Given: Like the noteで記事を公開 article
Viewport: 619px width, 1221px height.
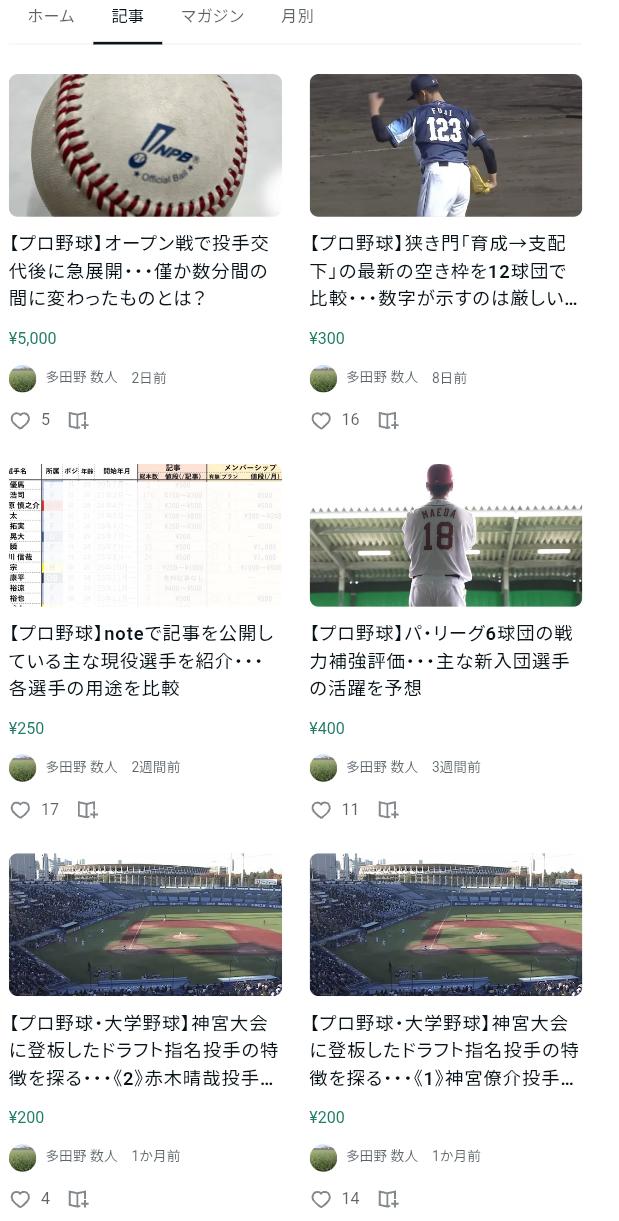Looking at the screenshot, I should (20, 810).
